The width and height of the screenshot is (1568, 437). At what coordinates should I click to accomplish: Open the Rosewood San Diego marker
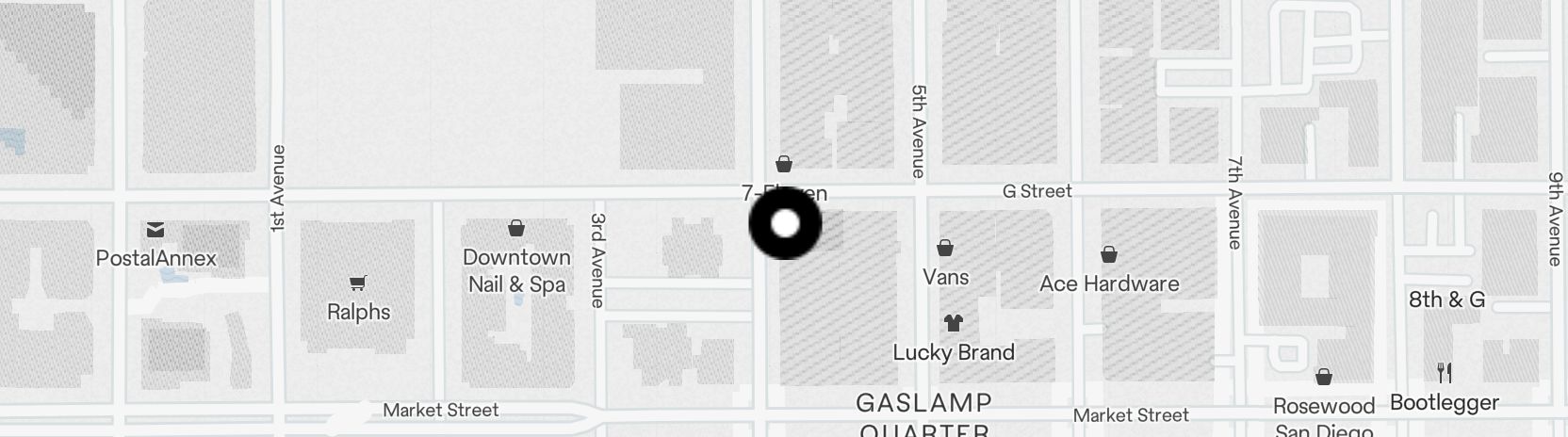(x=1324, y=378)
